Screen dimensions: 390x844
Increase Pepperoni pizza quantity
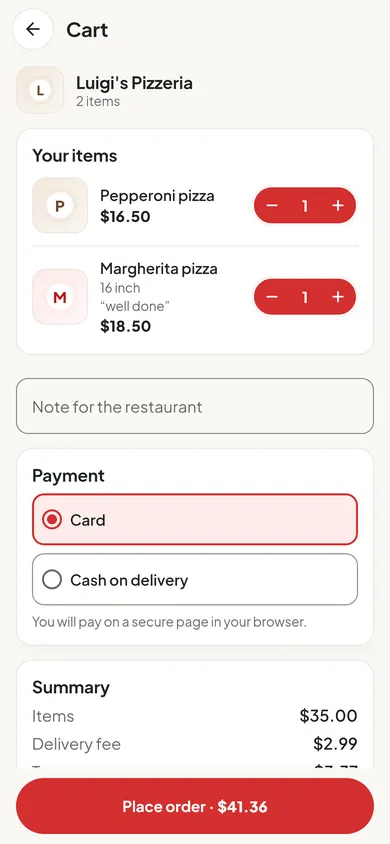coord(337,206)
